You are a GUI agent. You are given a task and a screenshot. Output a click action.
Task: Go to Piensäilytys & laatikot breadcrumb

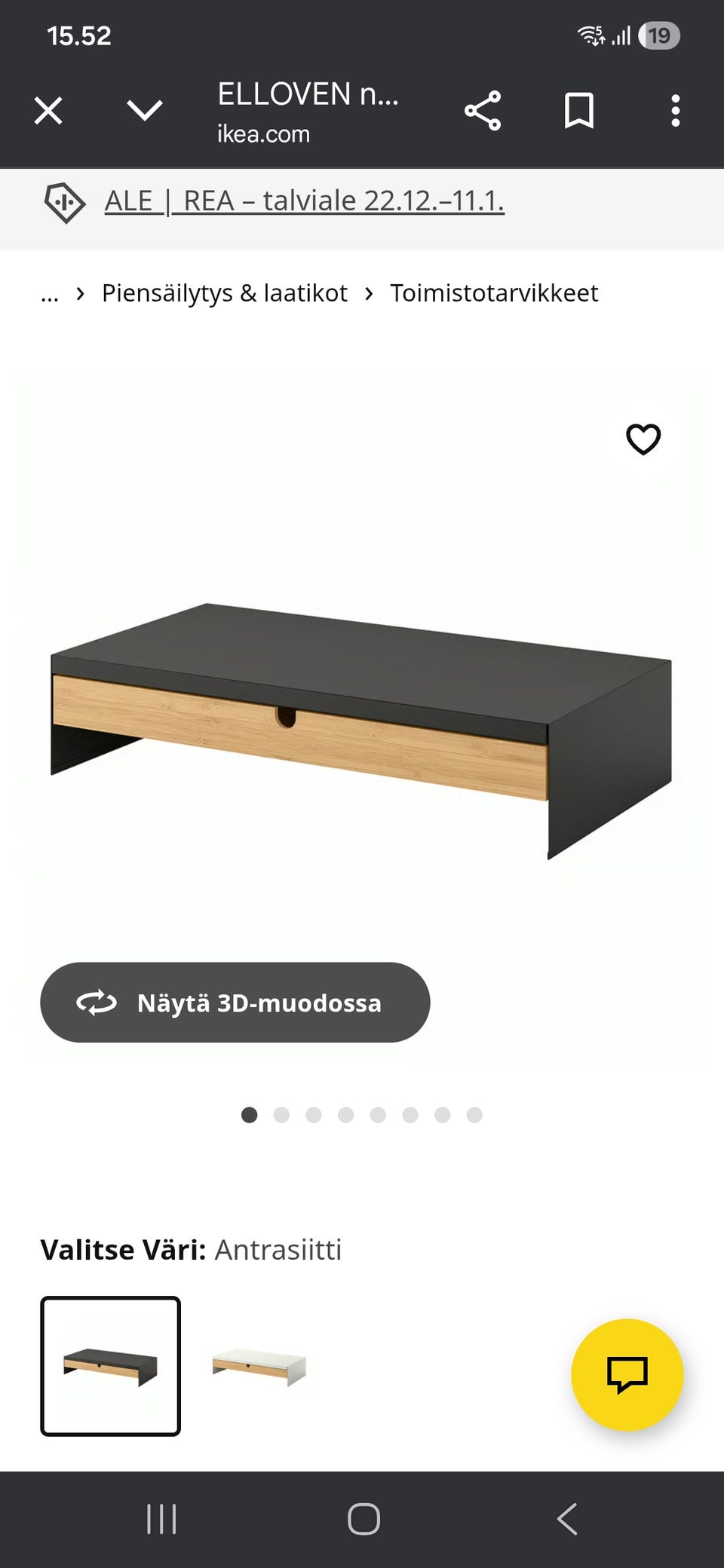click(x=225, y=292)
